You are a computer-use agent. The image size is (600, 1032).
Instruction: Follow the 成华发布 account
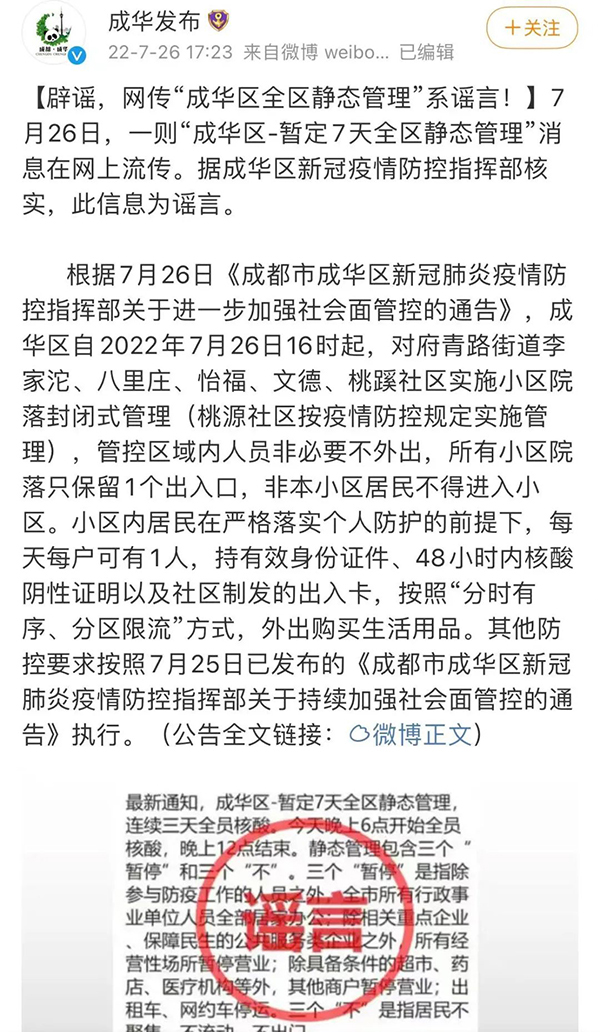pos(532,28)
